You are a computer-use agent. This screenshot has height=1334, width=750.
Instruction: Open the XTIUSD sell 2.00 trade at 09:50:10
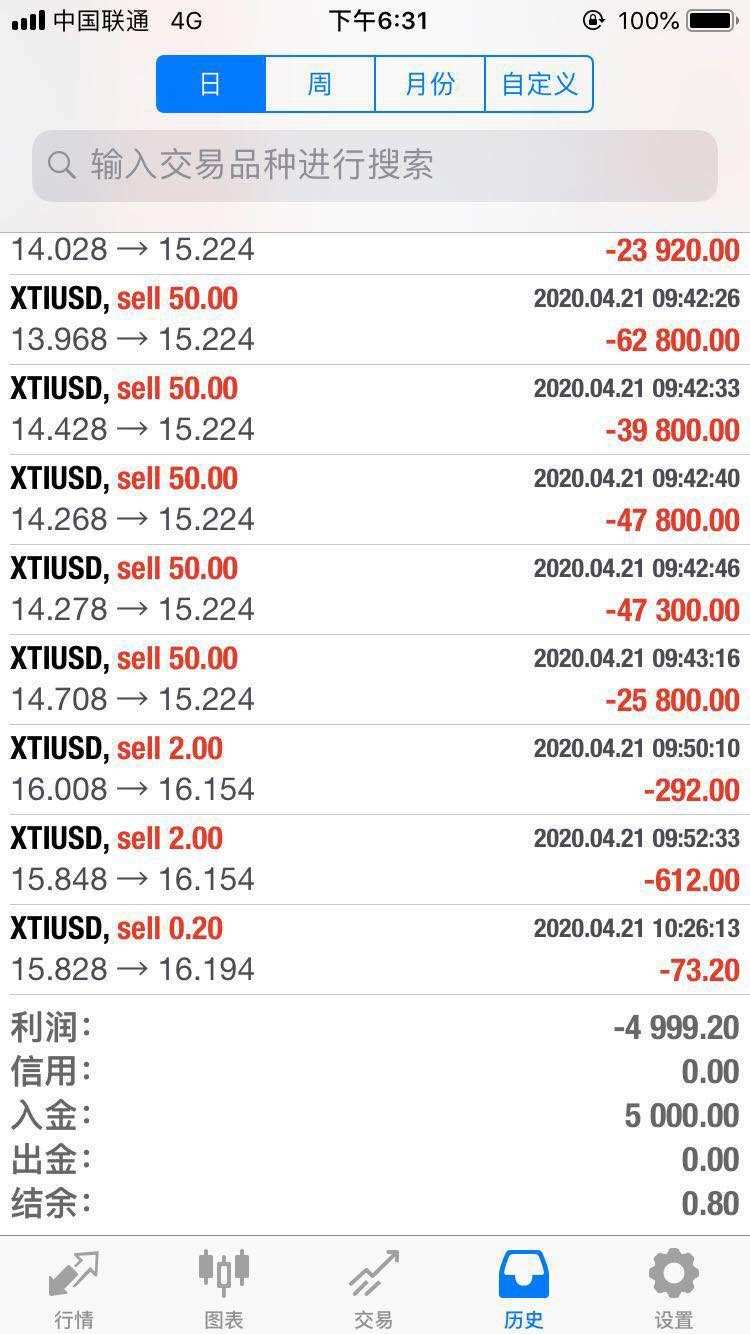[375, 770]
